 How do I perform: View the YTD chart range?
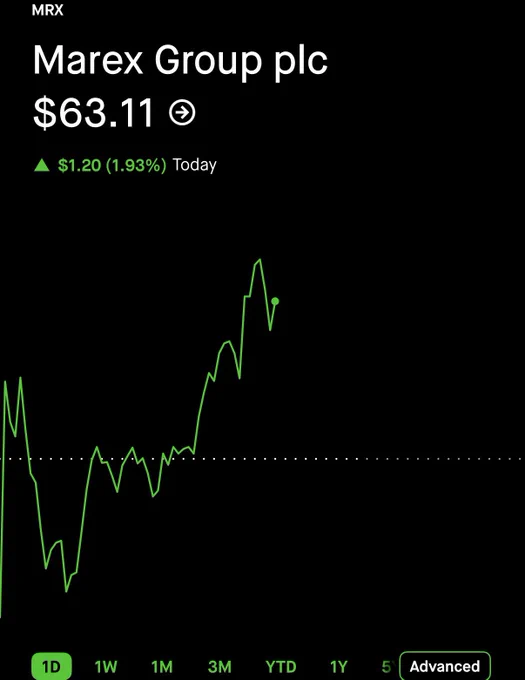click(x=281, y=667)
